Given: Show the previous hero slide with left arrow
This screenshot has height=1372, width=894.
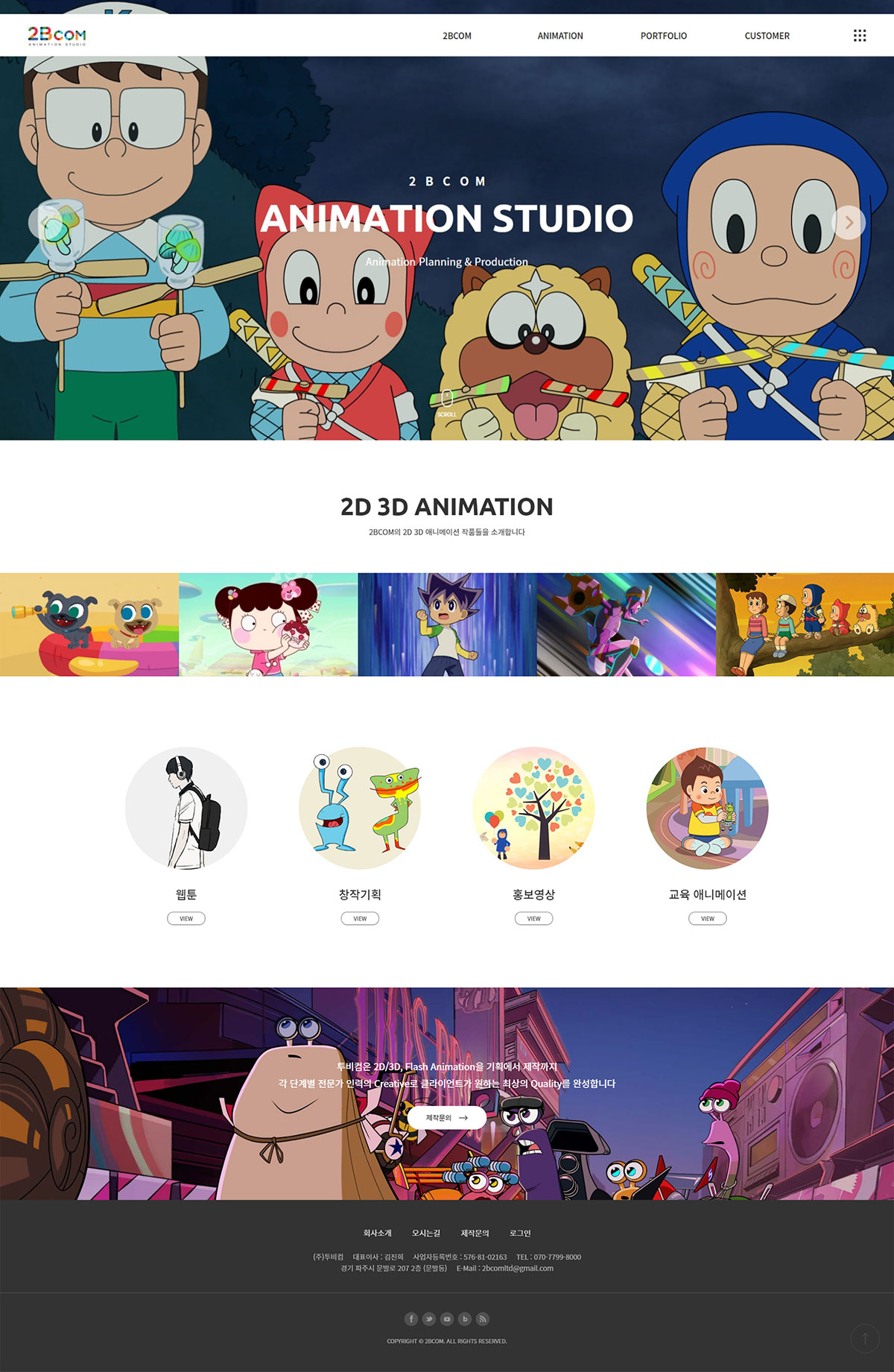Looking at the screenshot, I should pyautogui.click(x=45, y=222).
